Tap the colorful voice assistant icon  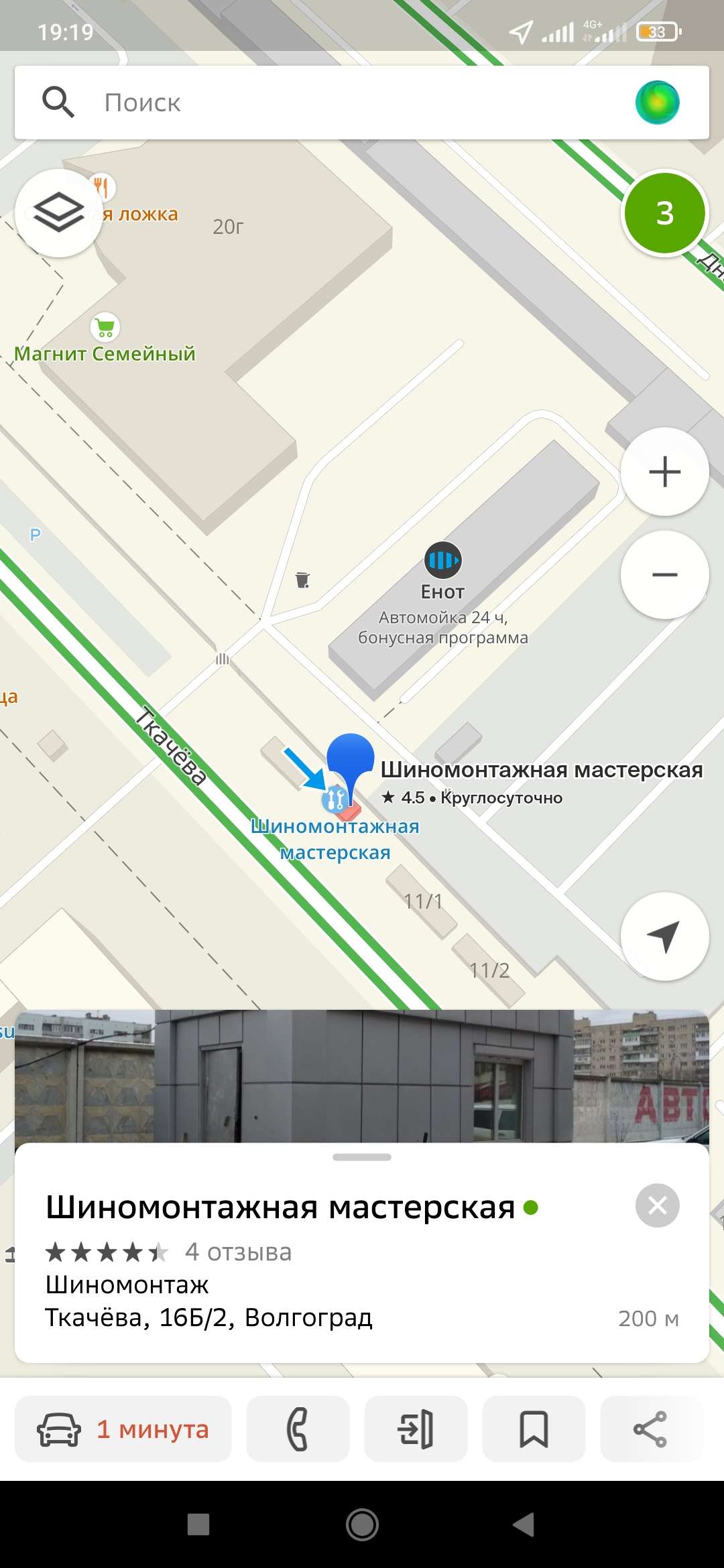(657, 103)
